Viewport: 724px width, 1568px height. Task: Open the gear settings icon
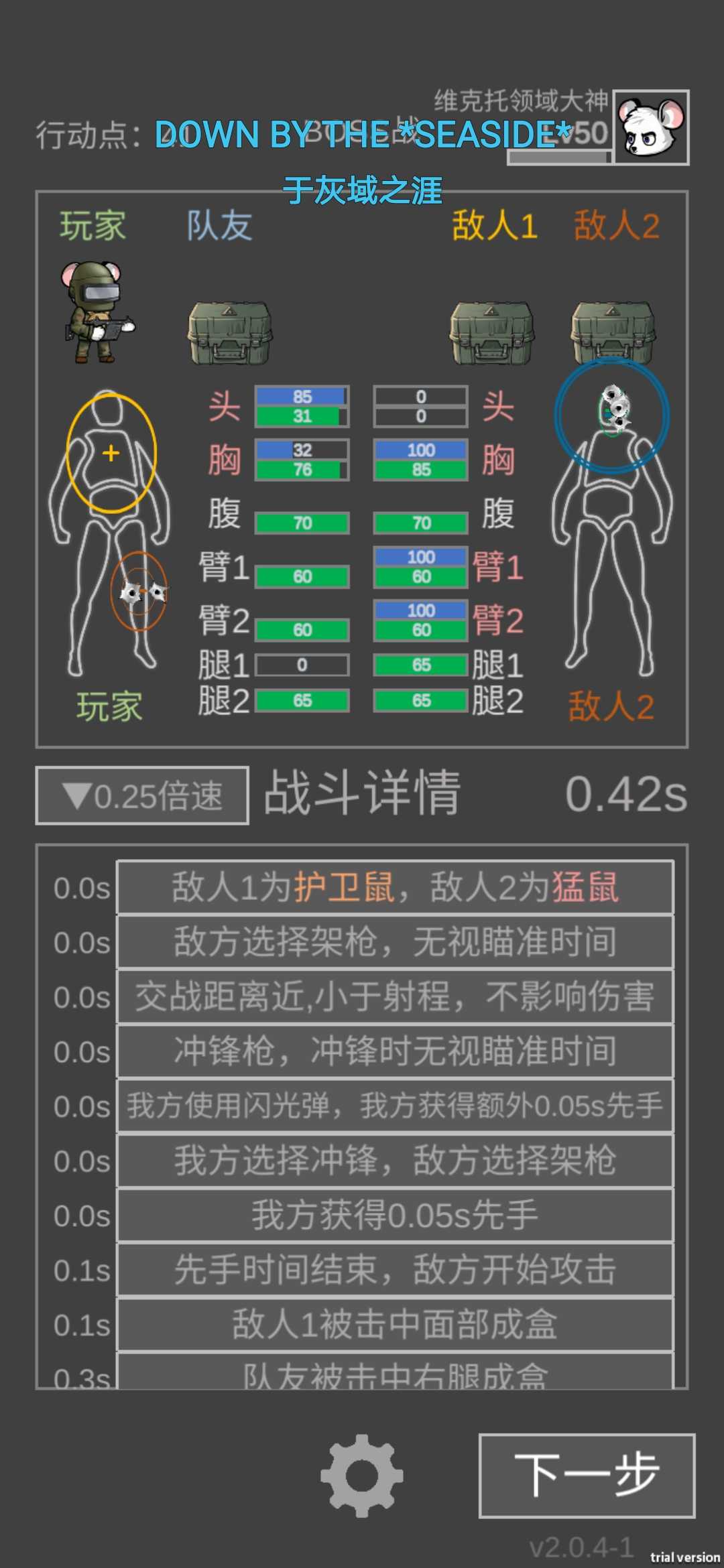(x=362, y=1476)
